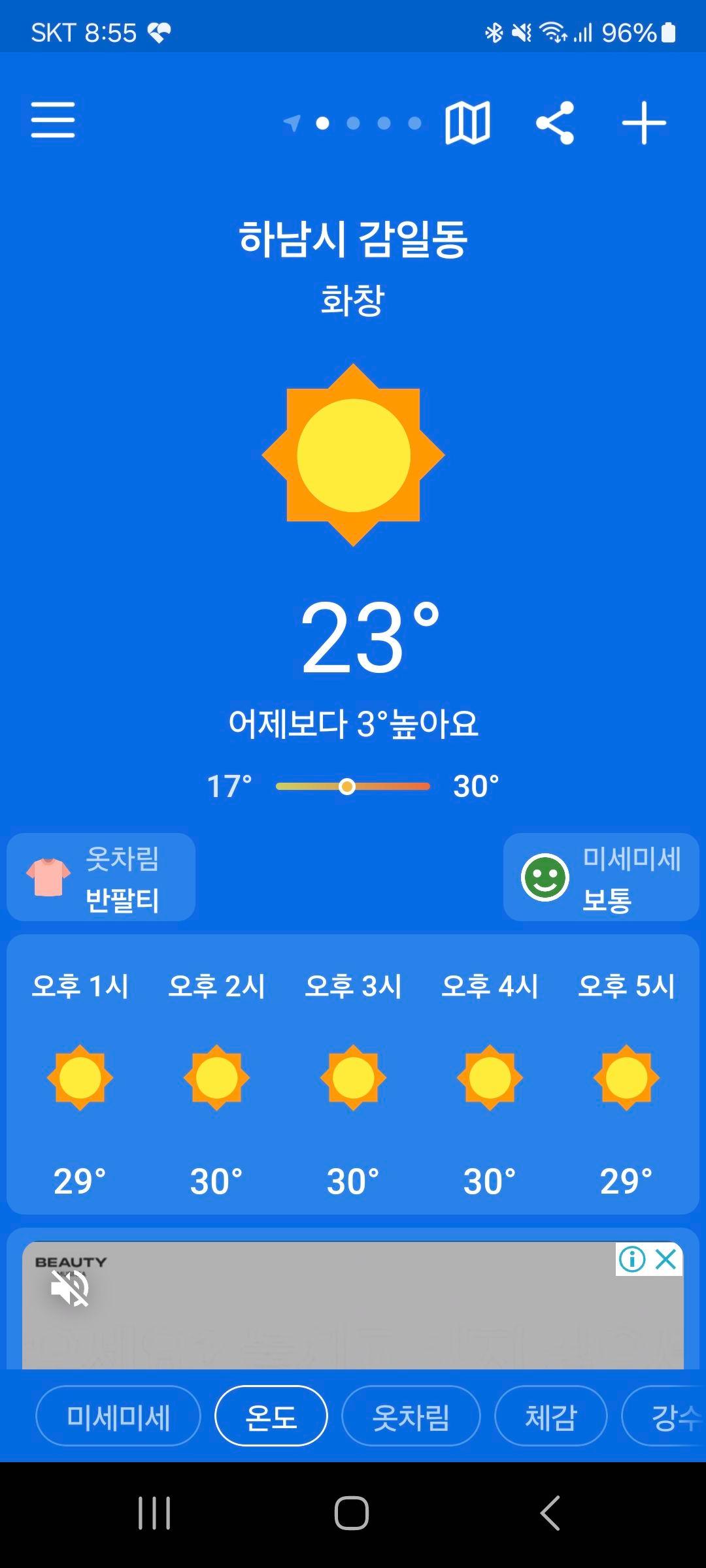Open the weather map view
706x1568 pixels.
click(x=467, y=122)
